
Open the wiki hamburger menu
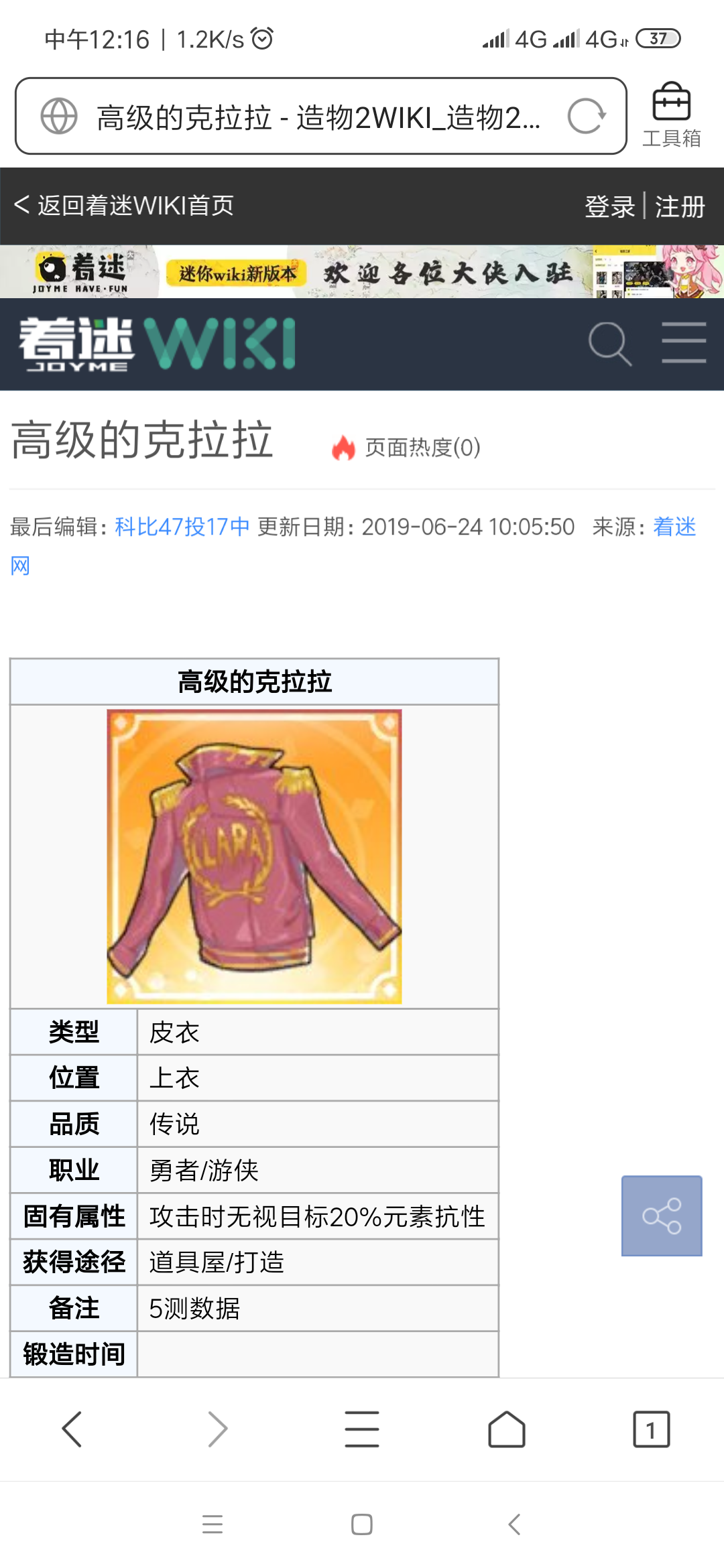coord(683,343)
